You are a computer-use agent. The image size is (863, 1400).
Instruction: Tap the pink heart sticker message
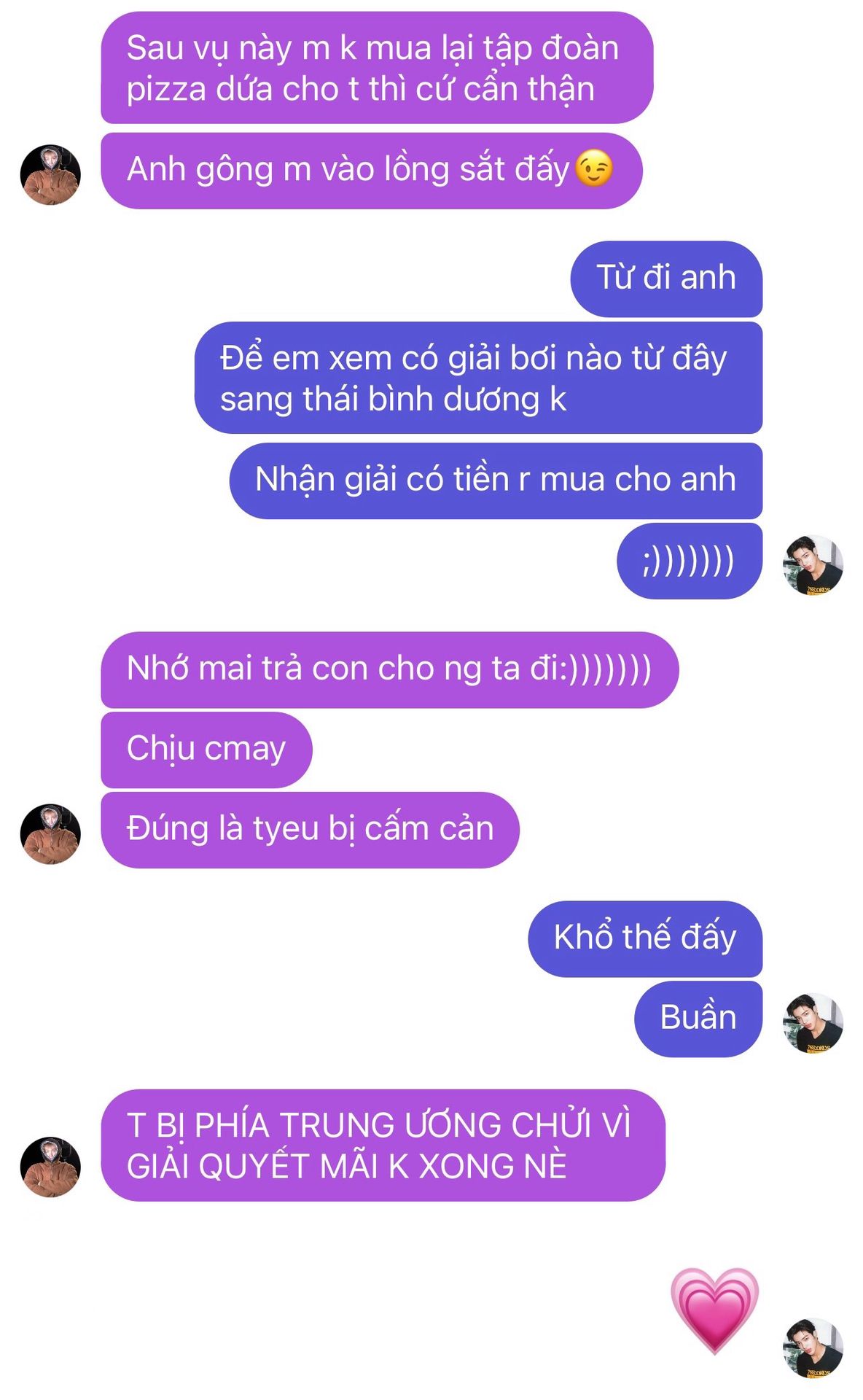[x=714, y=1310]
